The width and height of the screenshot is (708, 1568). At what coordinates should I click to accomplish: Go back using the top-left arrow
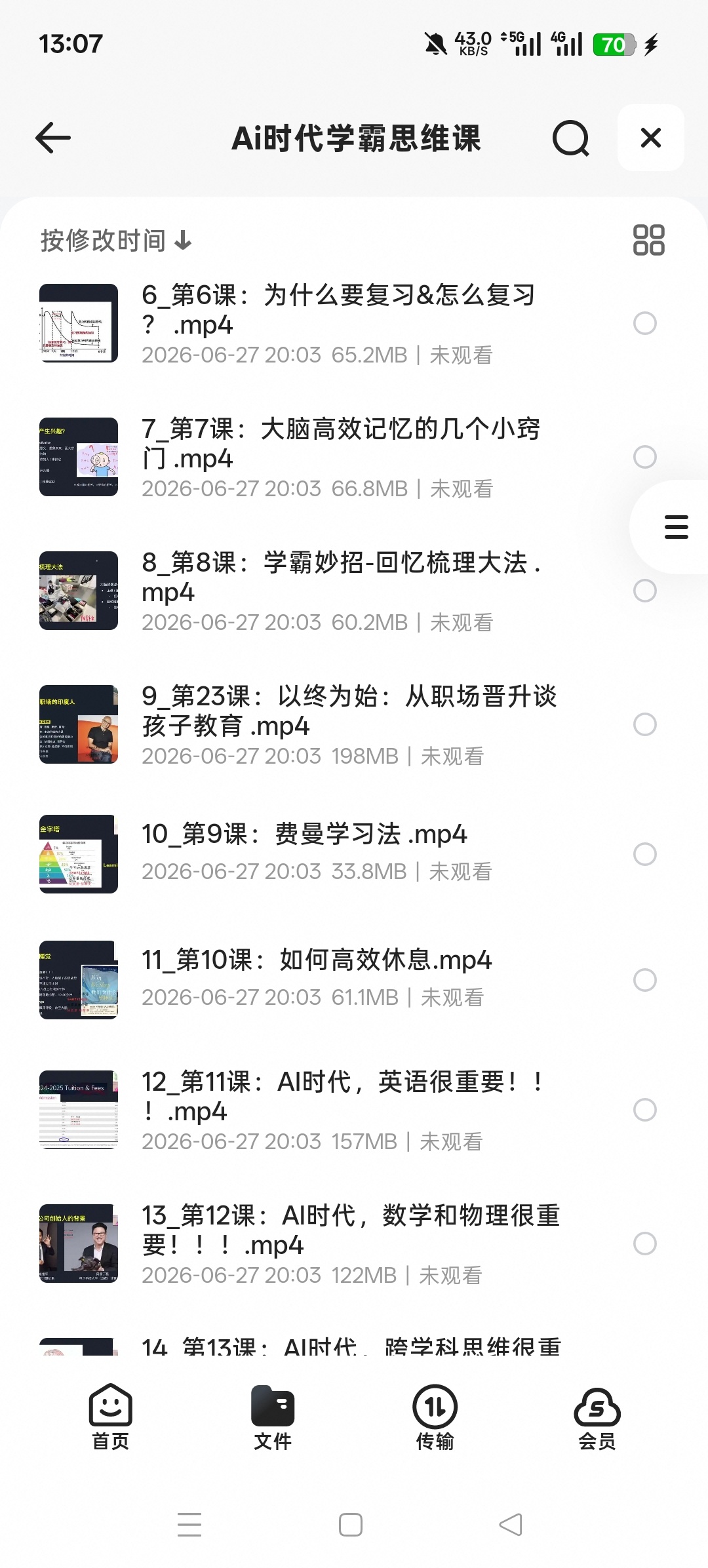pos(52,138)
